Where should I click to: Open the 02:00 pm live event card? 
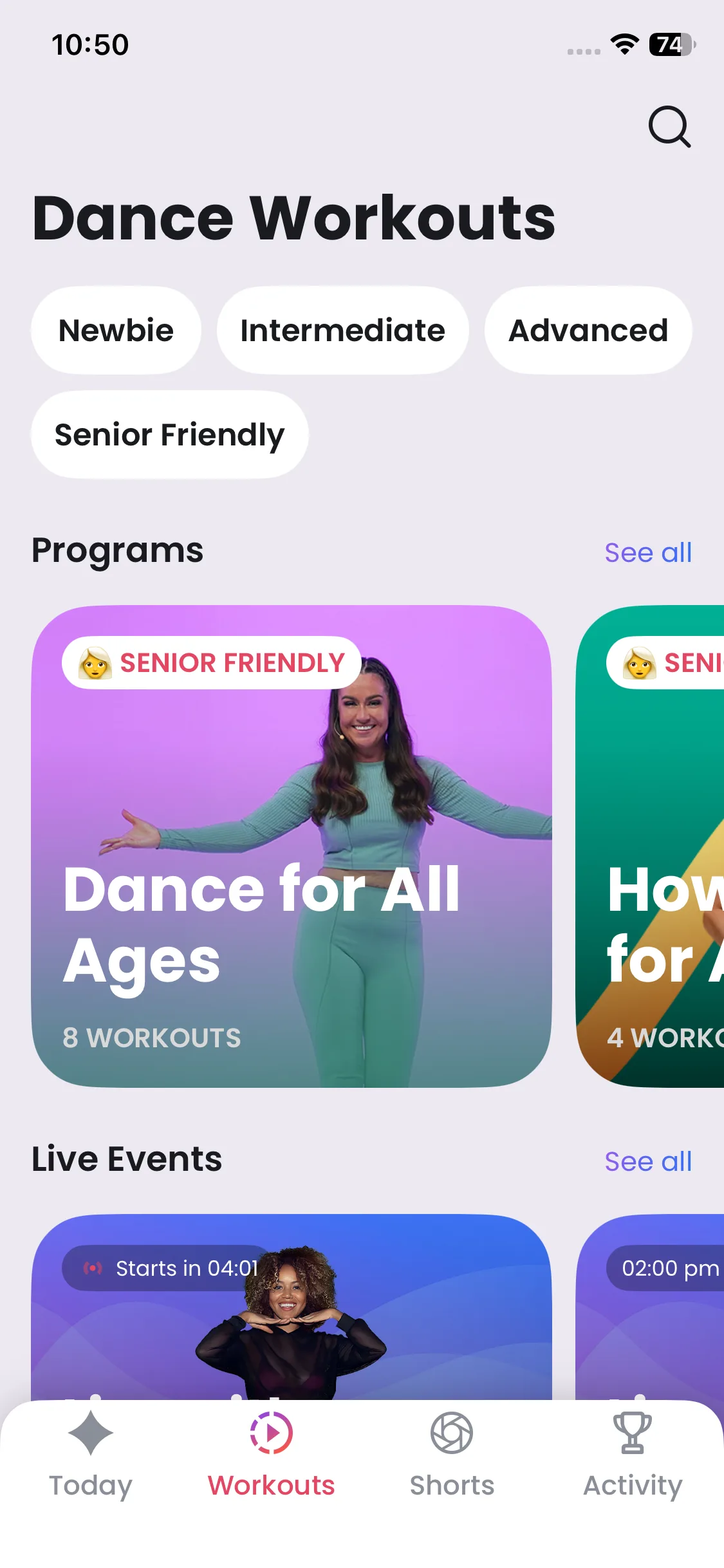[650, 1307]
